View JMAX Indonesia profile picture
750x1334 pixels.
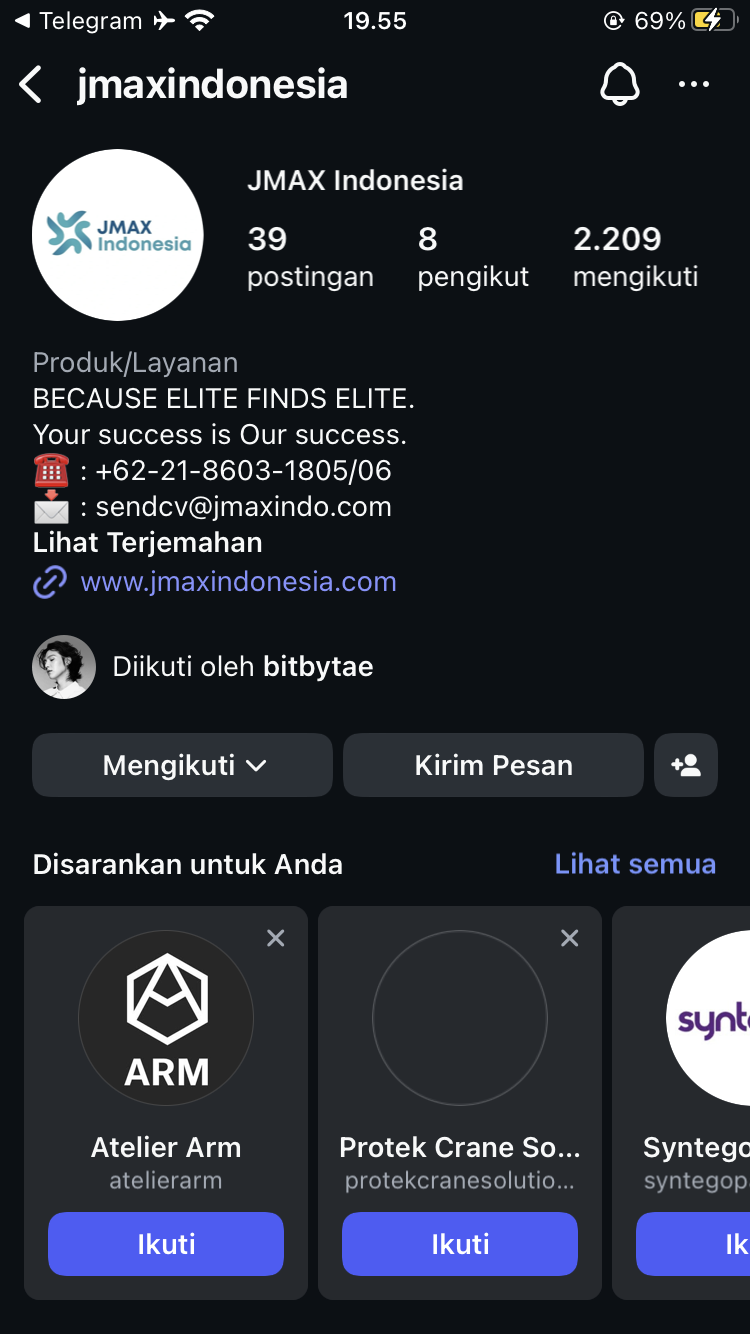coord(118,235)
